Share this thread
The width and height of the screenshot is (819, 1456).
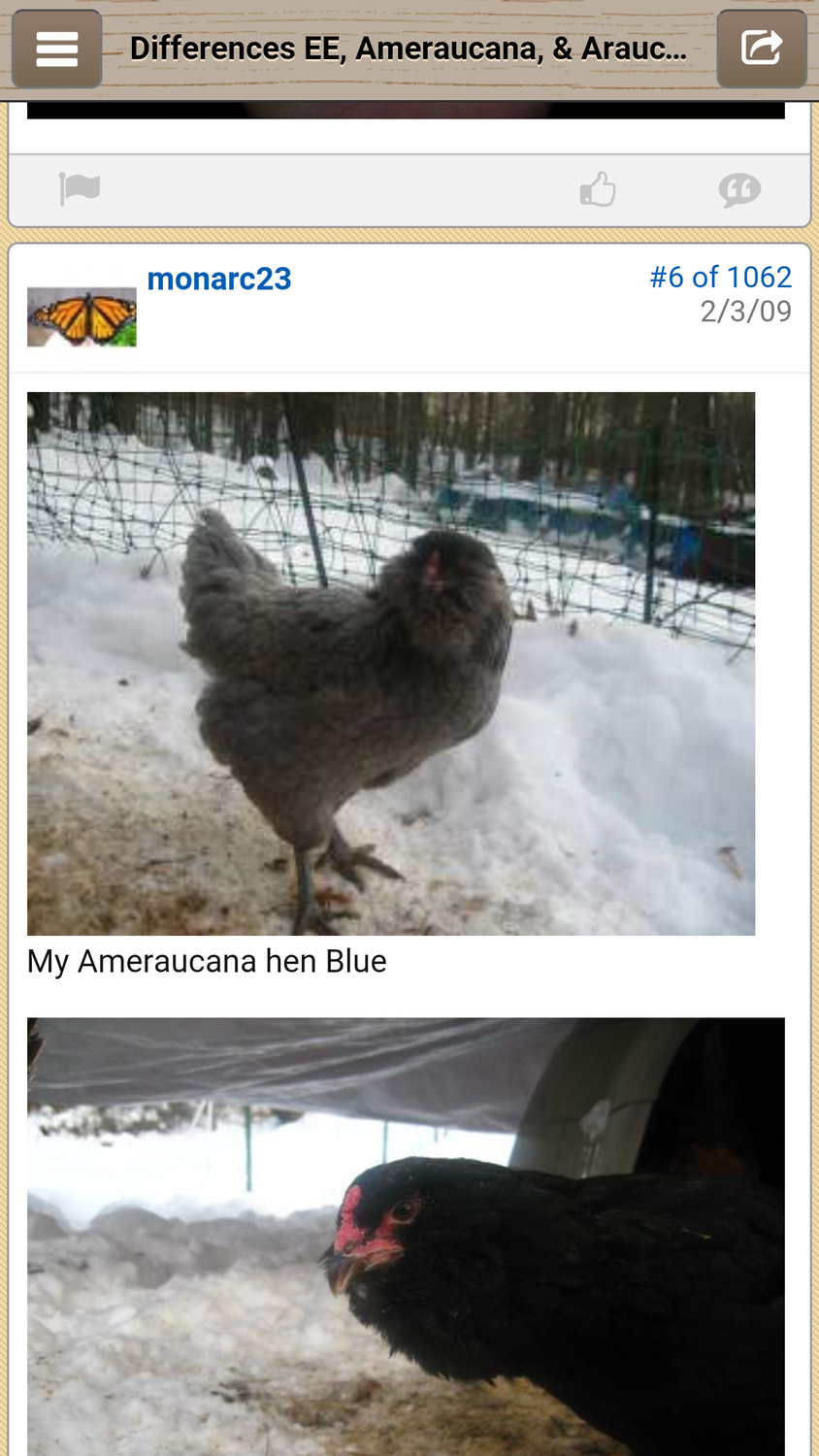[x=761, y=49]
